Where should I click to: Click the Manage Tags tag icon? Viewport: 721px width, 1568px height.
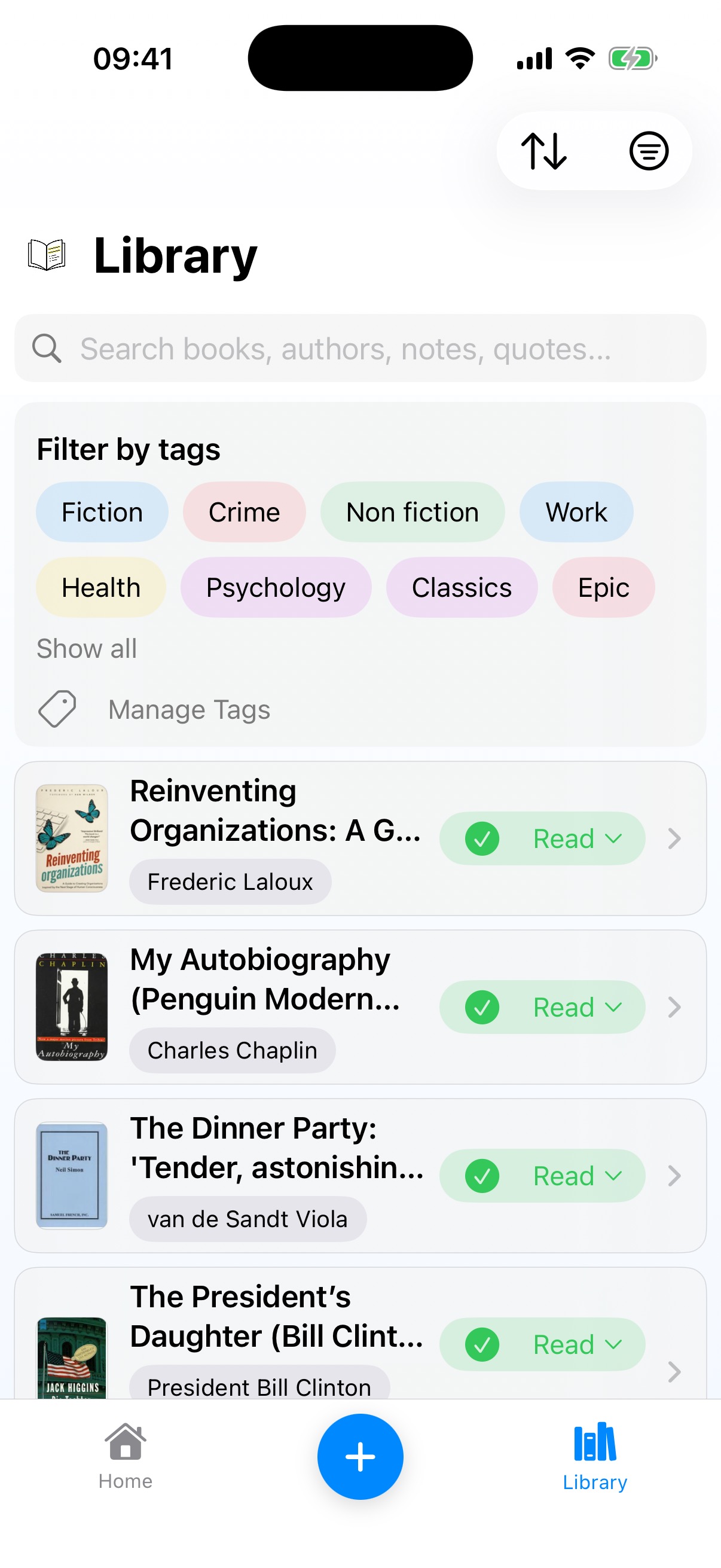pos(57,709)
